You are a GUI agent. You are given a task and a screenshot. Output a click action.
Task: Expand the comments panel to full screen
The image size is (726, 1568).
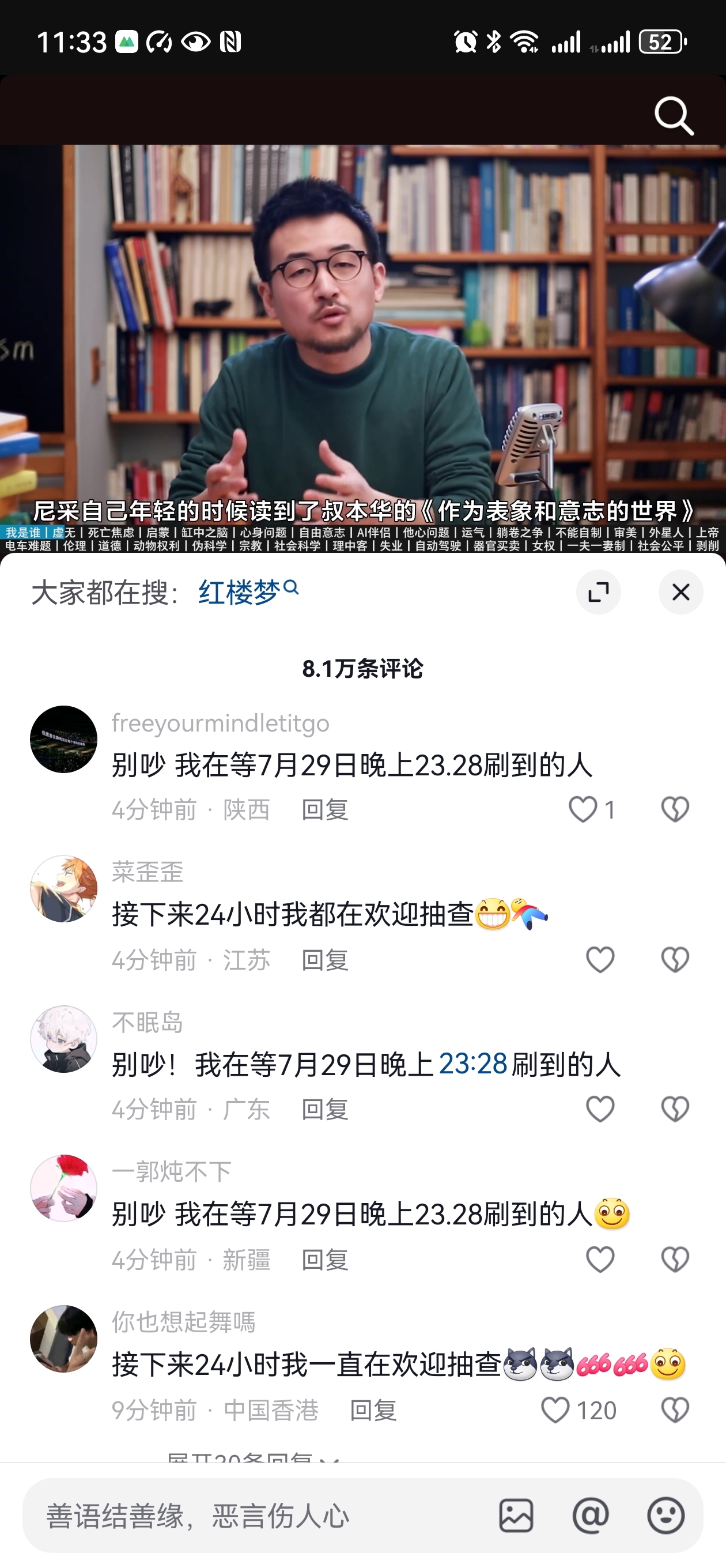(x=598, y=592)
